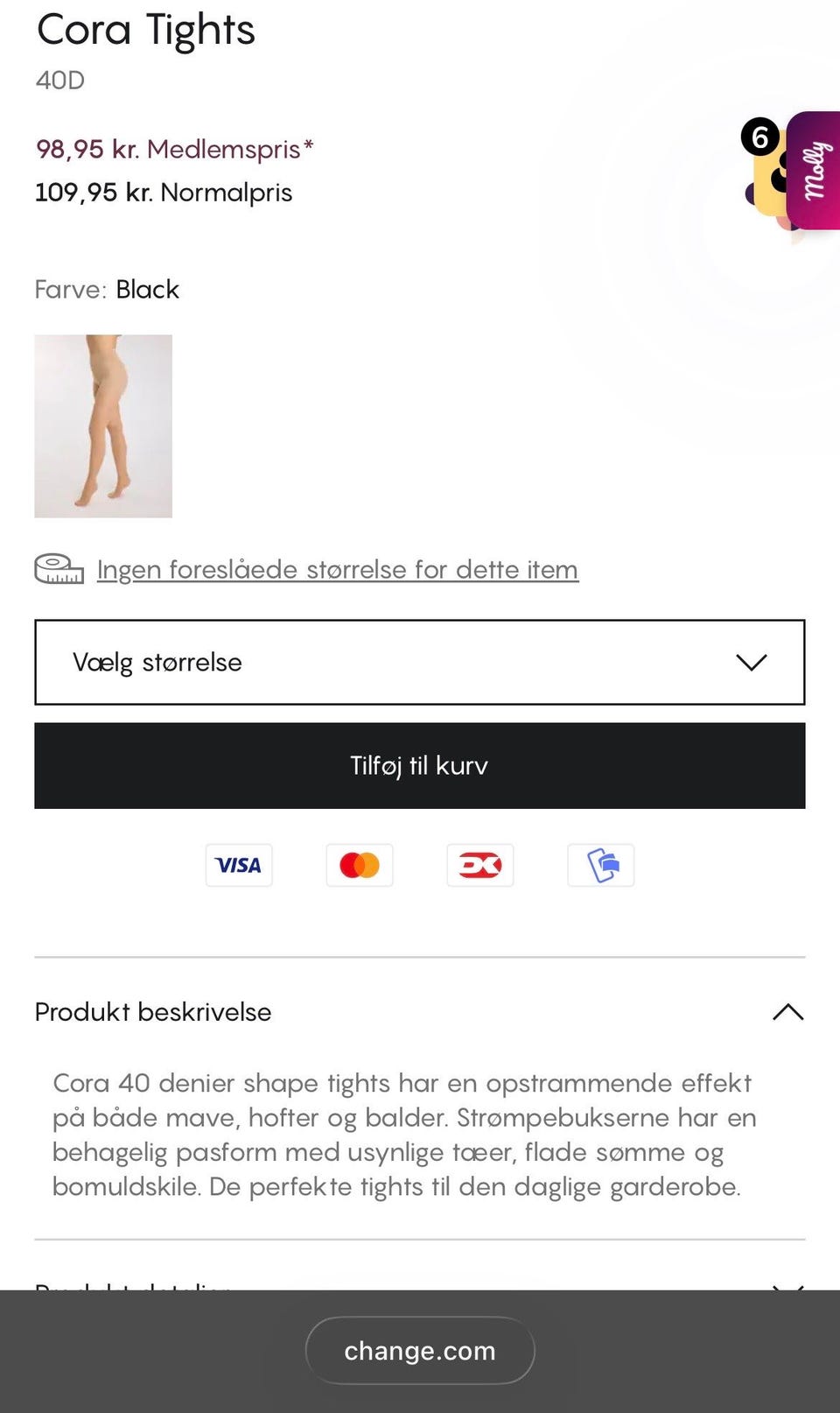Select the MobilePay payment icon
The height and width of the screenshot is (1413, 840).
pos(600,865)
